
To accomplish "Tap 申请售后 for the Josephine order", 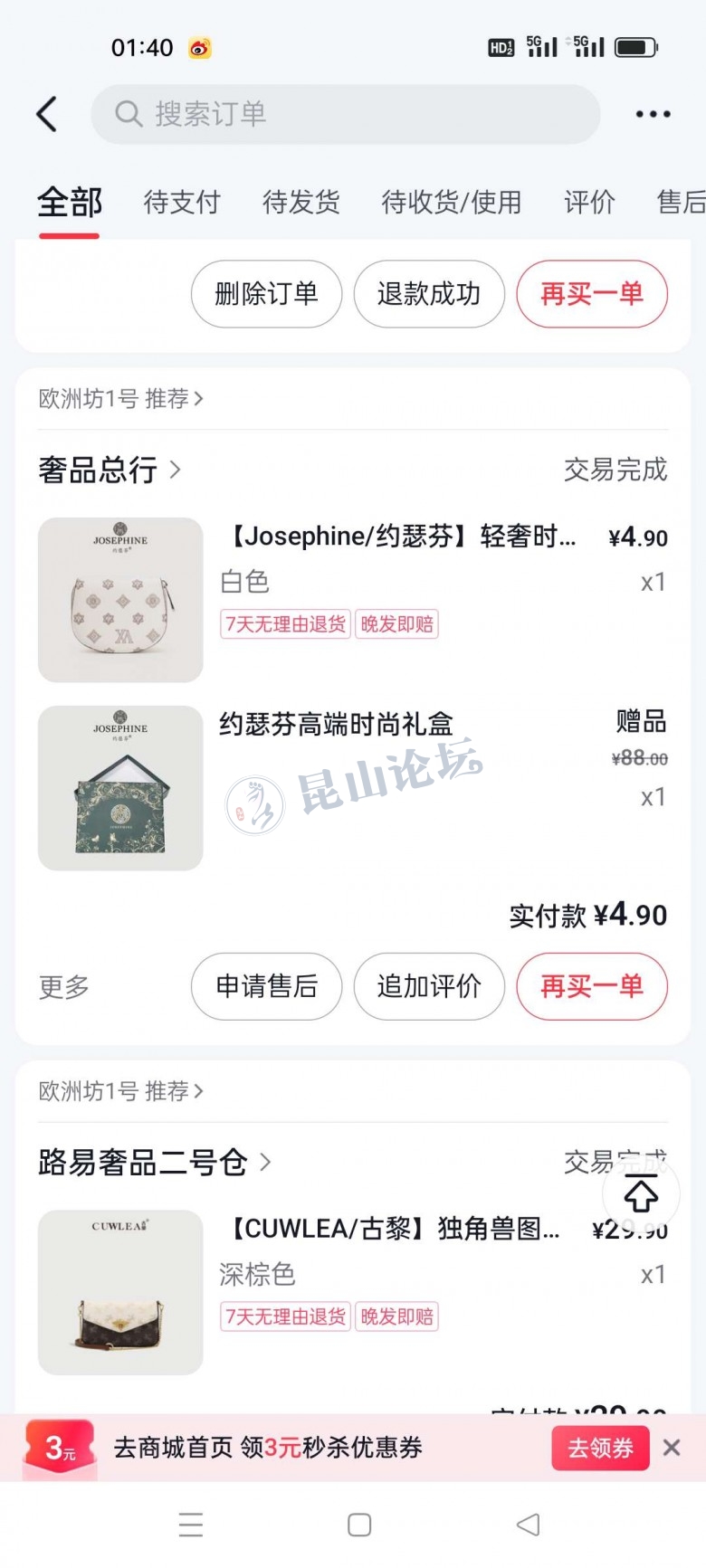I will (266, 986).
